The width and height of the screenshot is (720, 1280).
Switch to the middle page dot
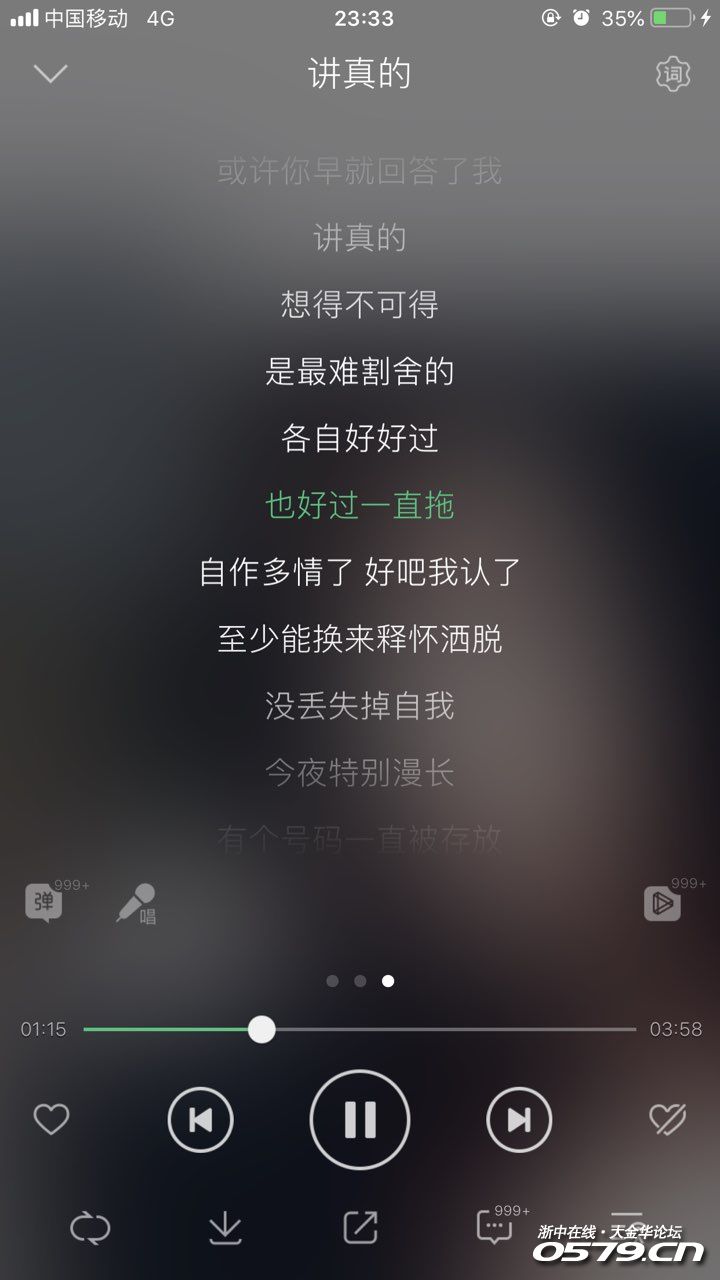pyautogui.click(x=360, y=981)
